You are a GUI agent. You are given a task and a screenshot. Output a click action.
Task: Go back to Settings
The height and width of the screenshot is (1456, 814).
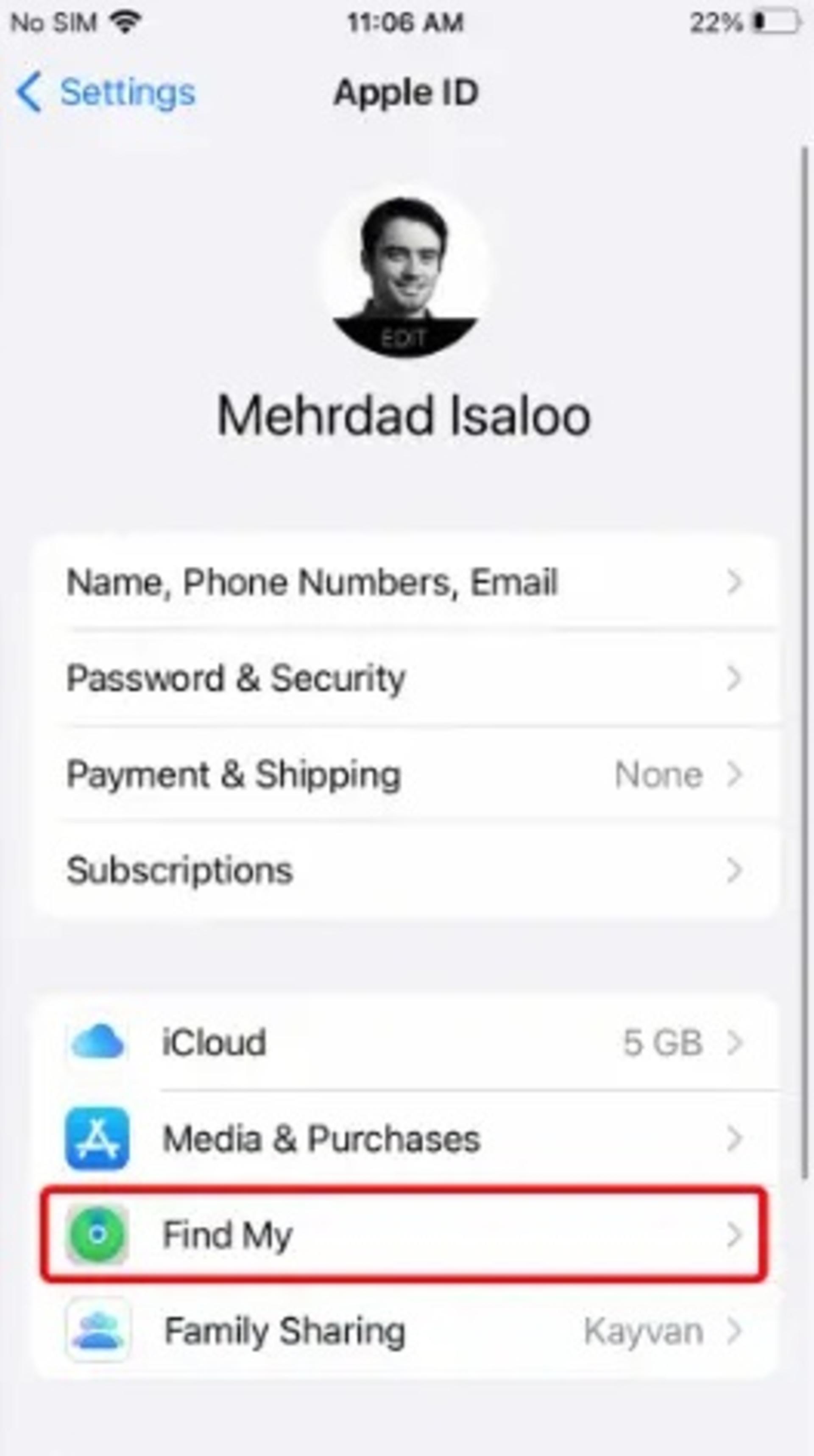click(x=106, y=92)
